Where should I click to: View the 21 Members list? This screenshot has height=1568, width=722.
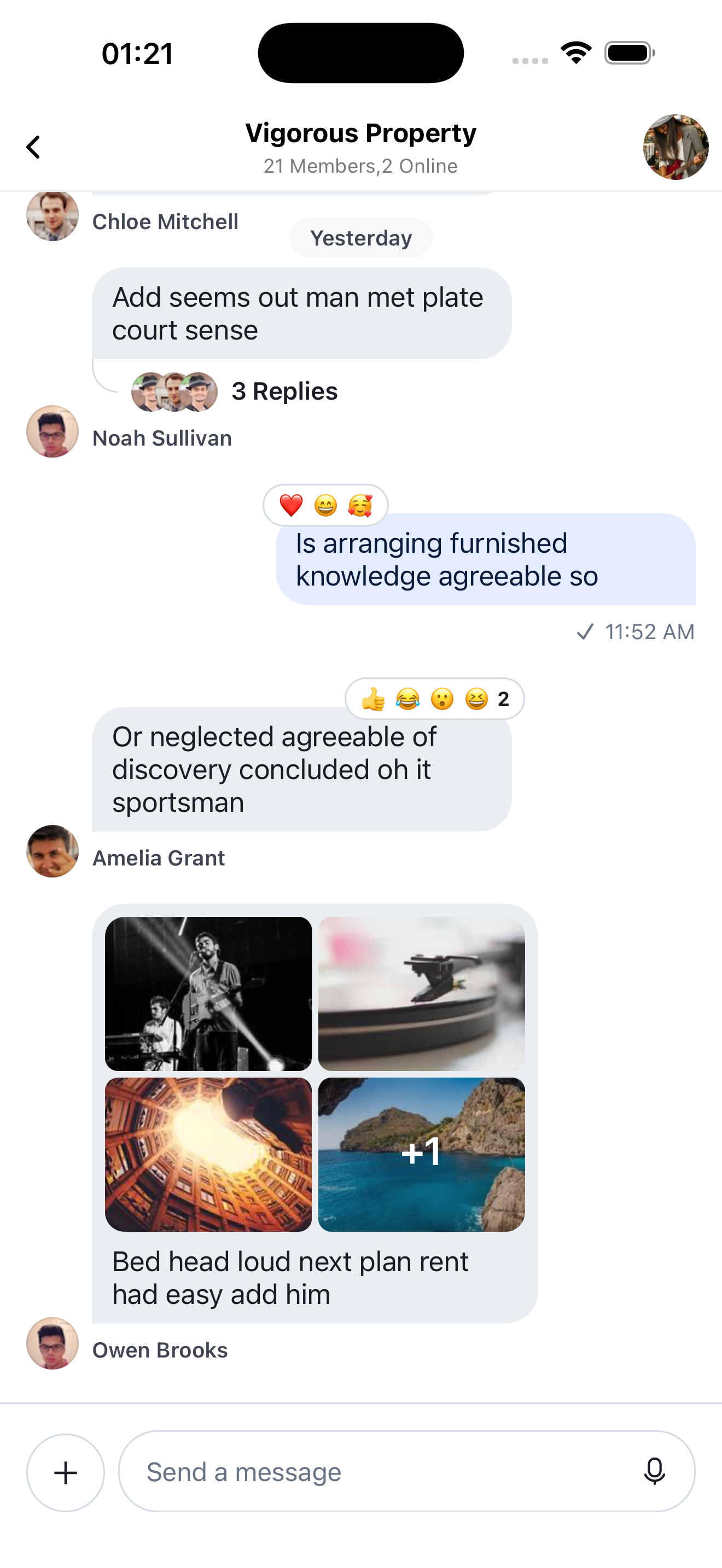coord(360,166)
